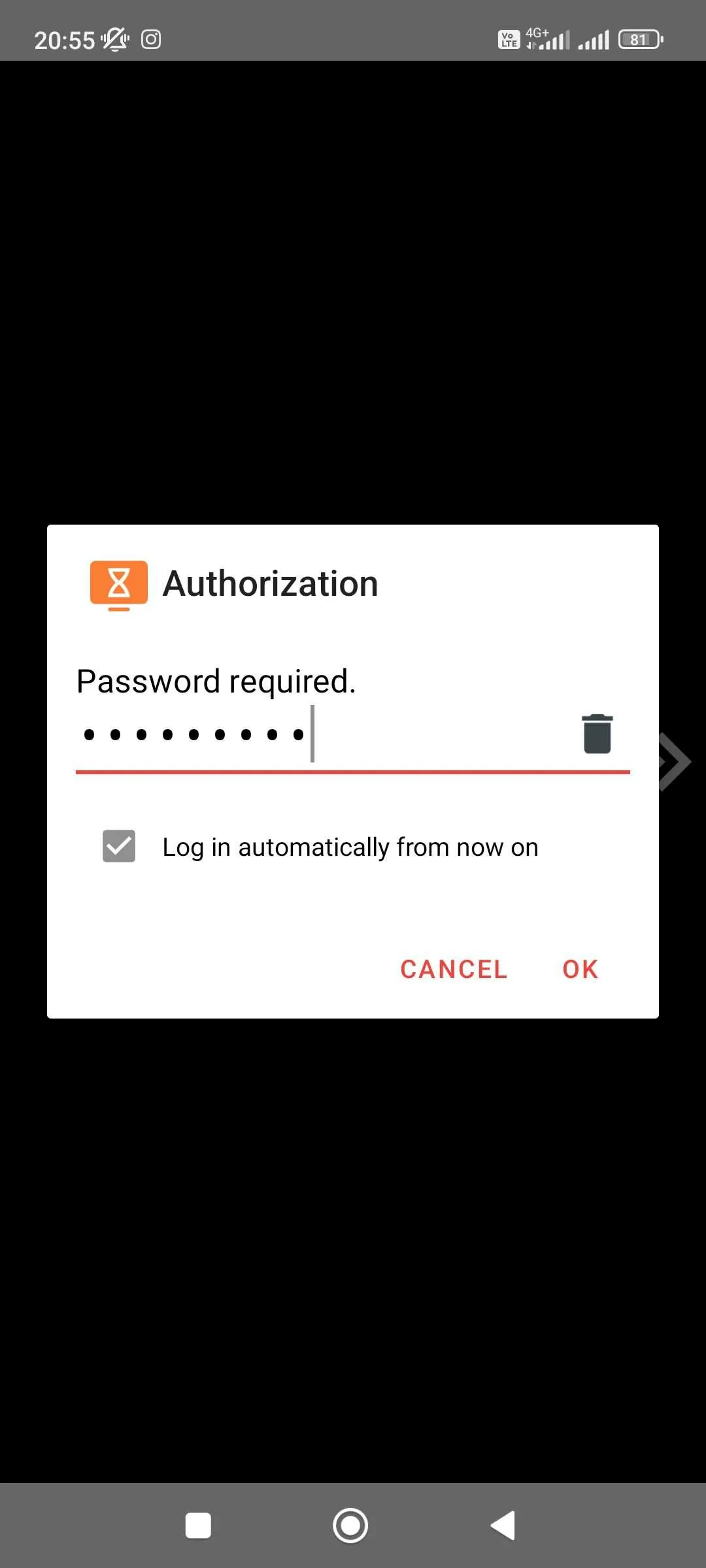Go back using the system back button
The width and height of the screenshot is (706, 1568).
pyautogui.click(x=503, y=1526)
